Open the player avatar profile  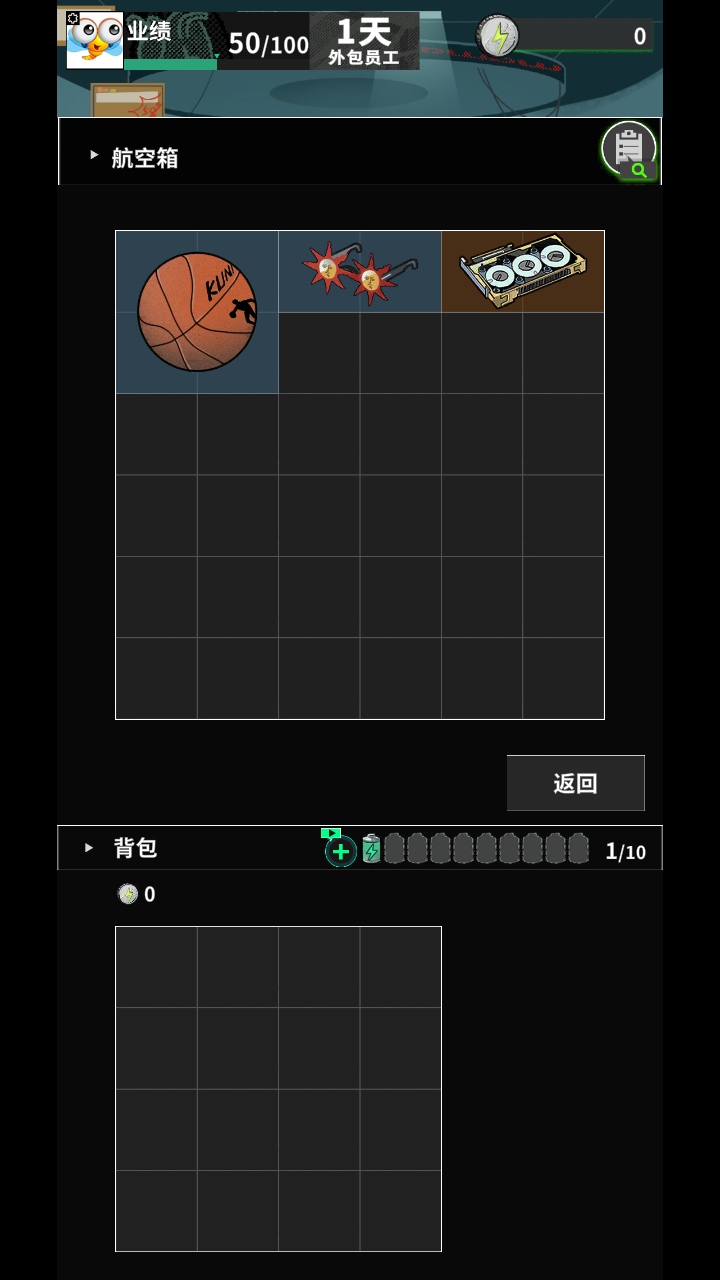coord(95,40)
